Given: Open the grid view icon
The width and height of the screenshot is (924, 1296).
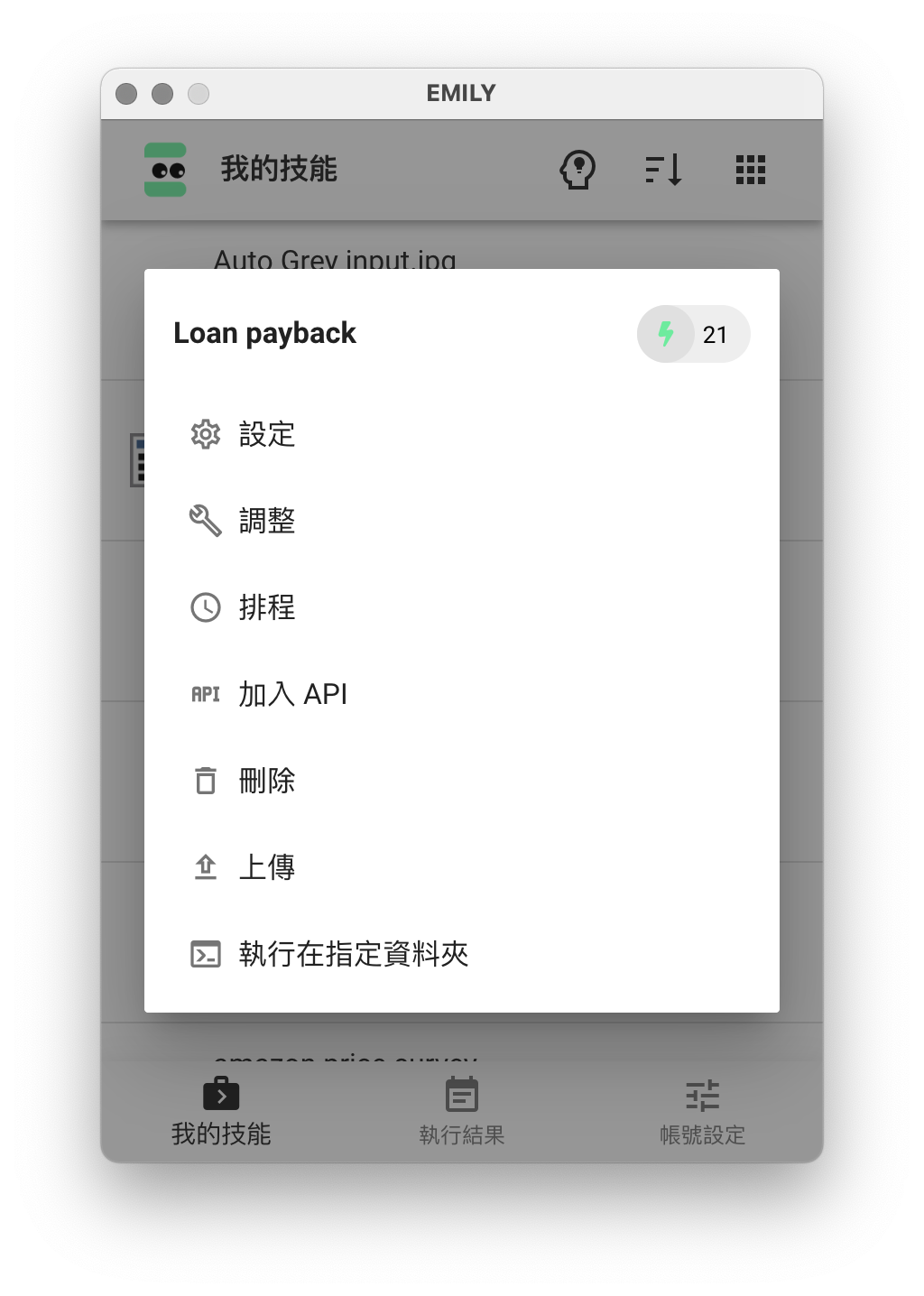Looking at the screenshot, I should (x=750, y=169).
